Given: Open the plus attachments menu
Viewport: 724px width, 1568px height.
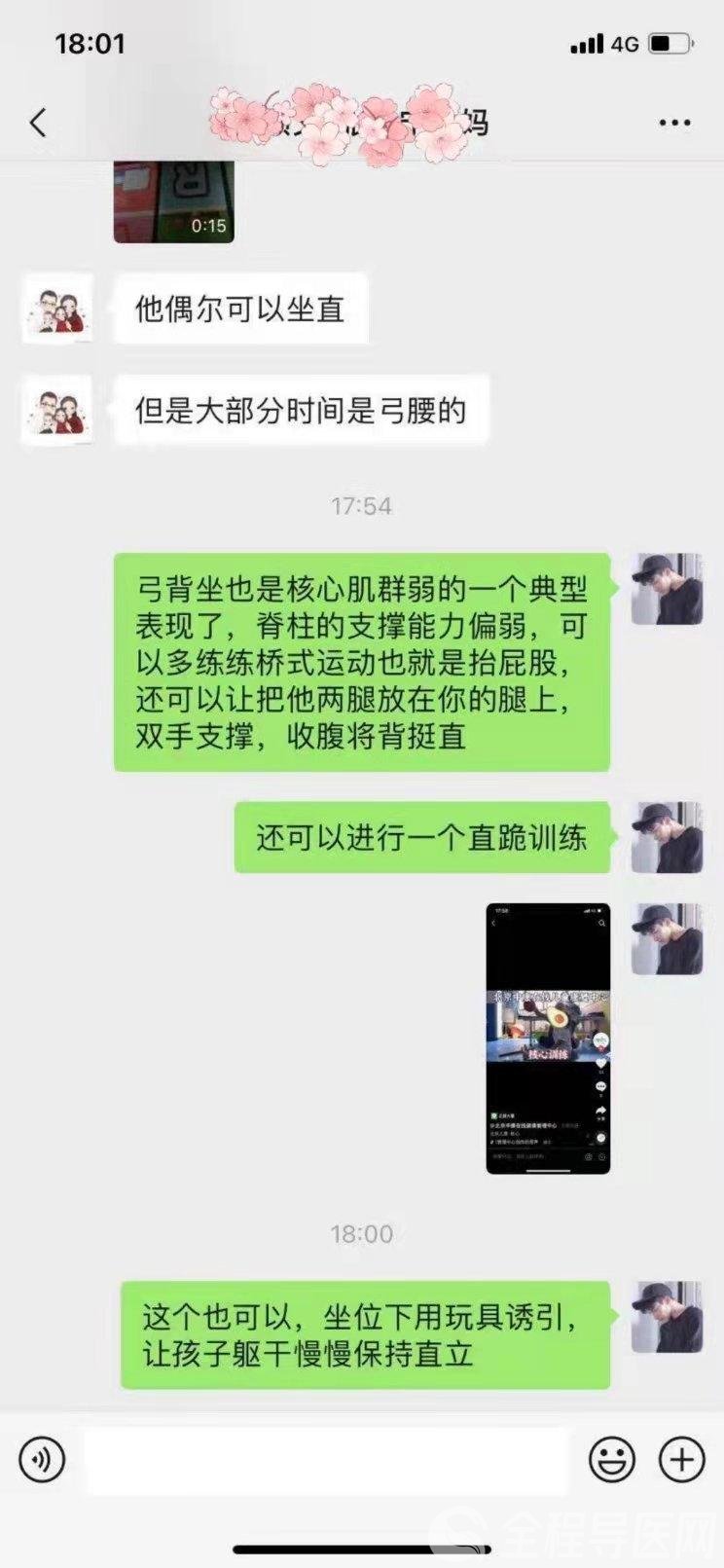Looking at the screenshot, I should coord(682,1459).
